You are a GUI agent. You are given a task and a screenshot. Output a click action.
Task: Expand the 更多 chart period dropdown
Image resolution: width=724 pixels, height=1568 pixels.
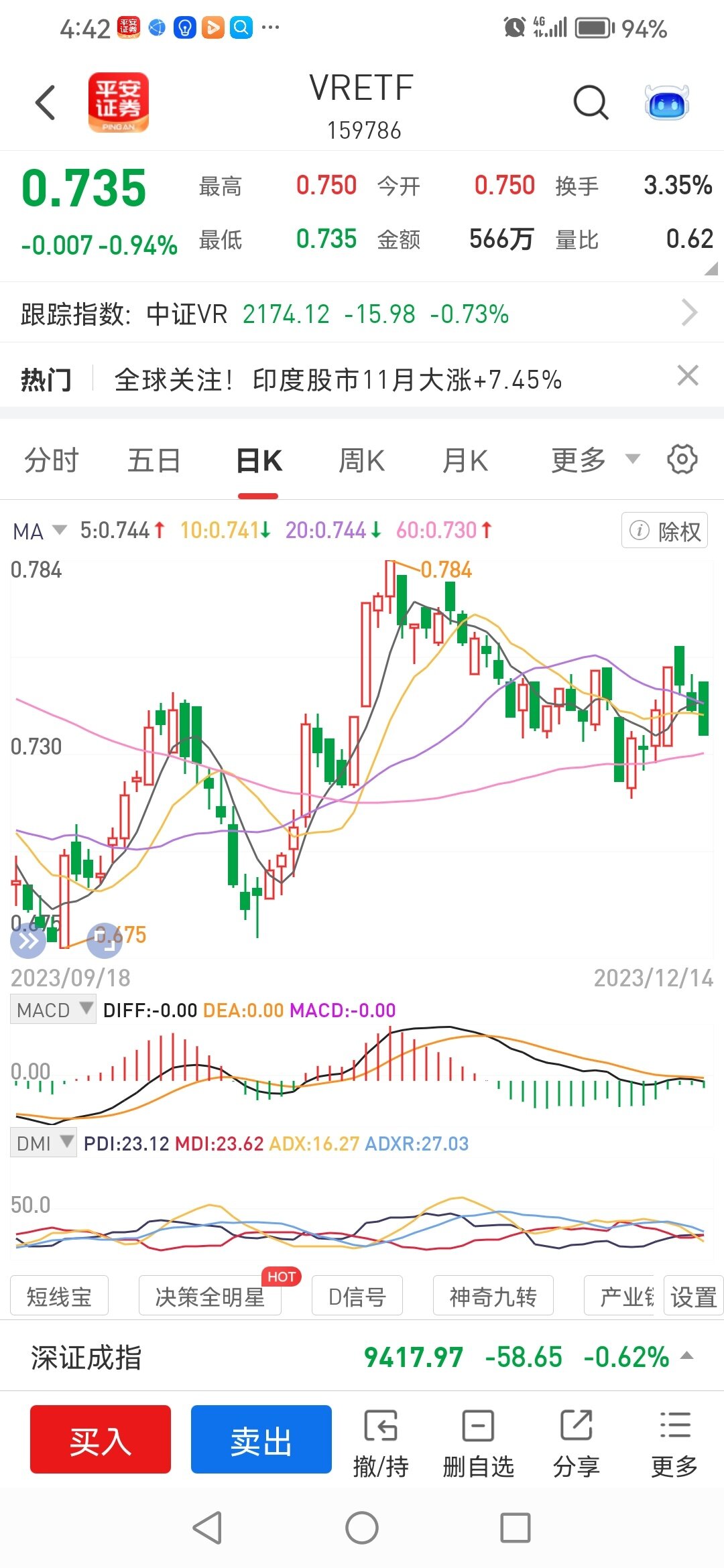point(595,460)
